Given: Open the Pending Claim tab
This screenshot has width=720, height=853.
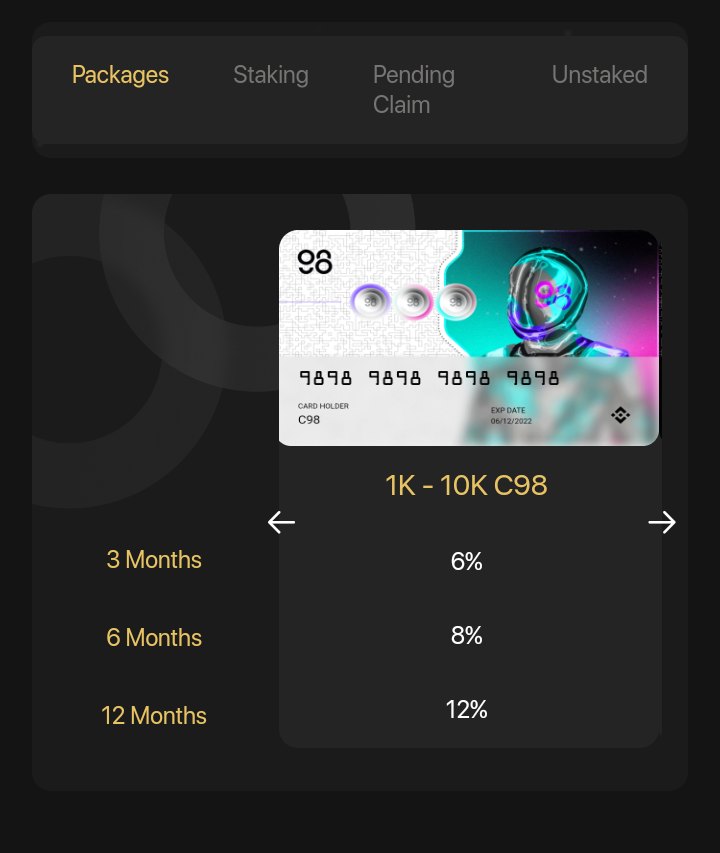Looking at the screenshot, I should [414, 90].
